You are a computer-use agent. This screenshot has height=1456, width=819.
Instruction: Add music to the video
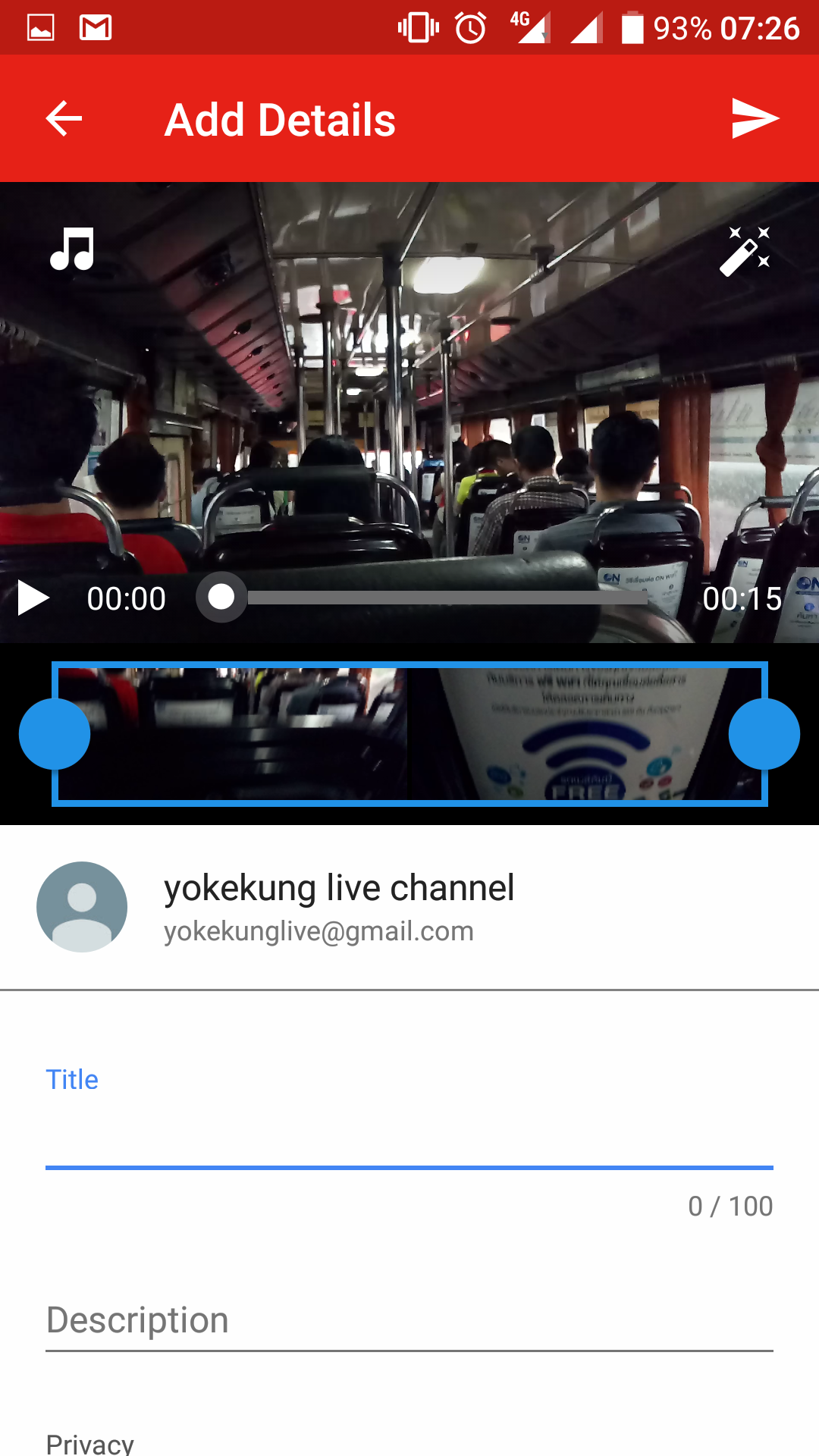click(x=73, y=249)
